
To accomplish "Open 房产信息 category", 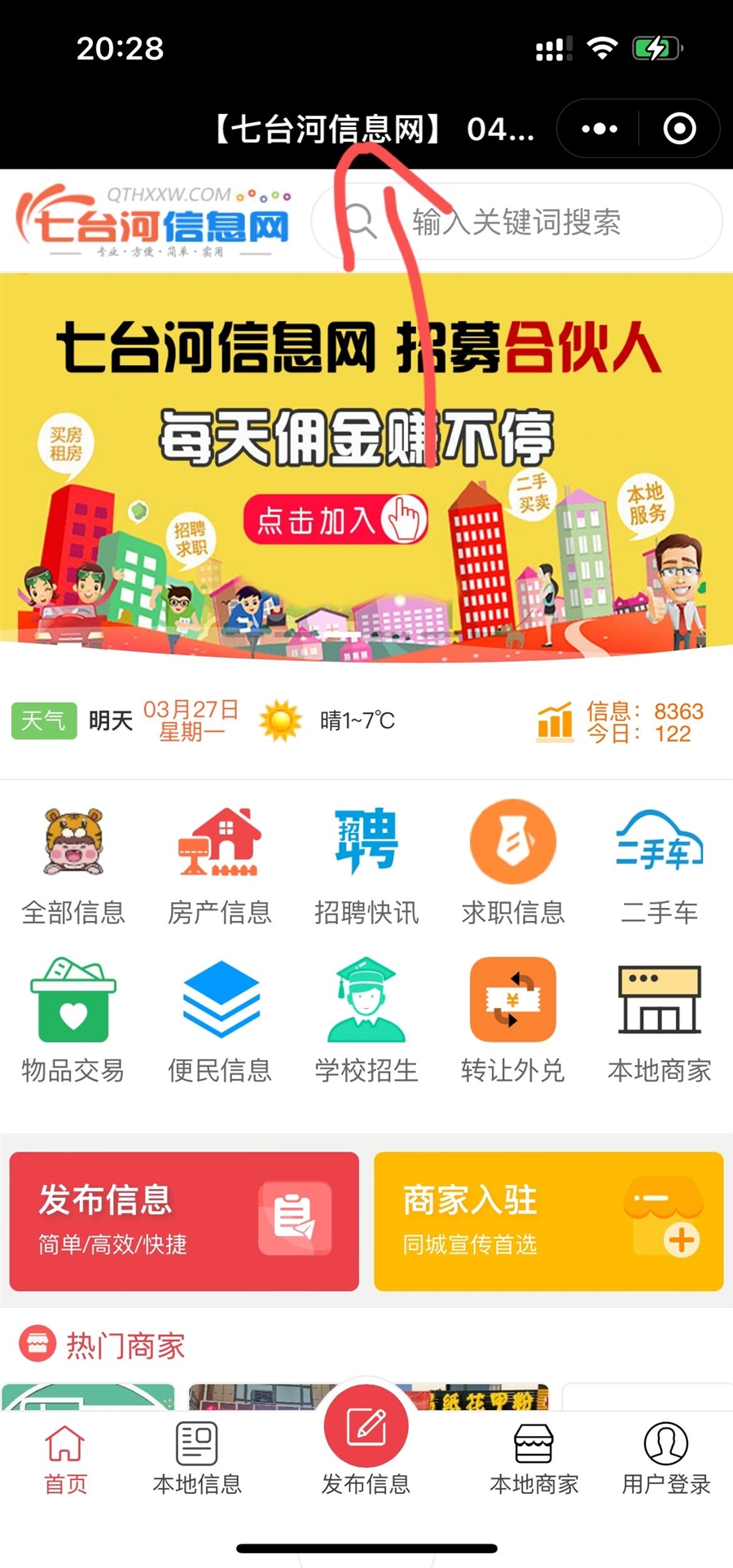I will coord(220,864).
